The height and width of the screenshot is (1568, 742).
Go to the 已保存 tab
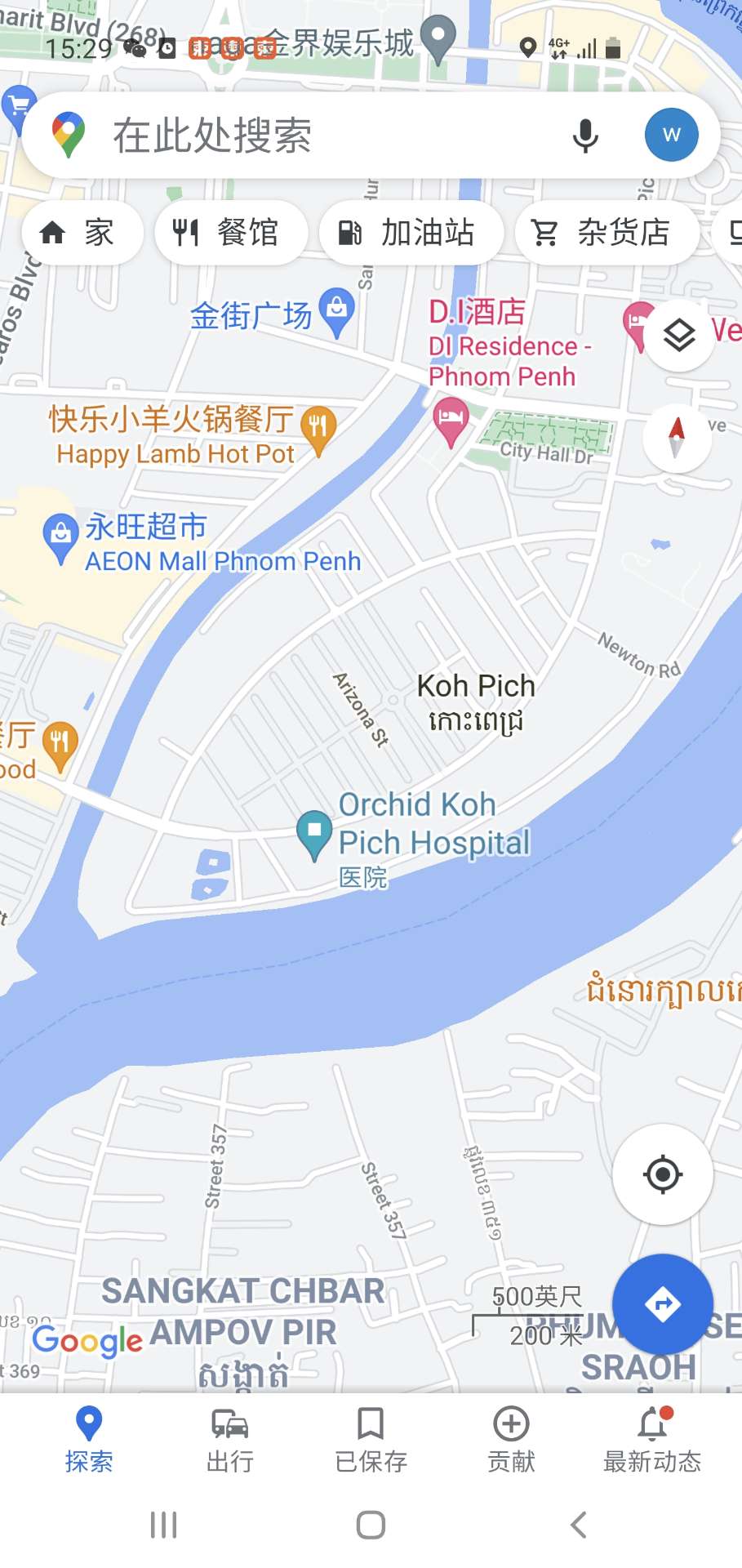coord(371,1441)
